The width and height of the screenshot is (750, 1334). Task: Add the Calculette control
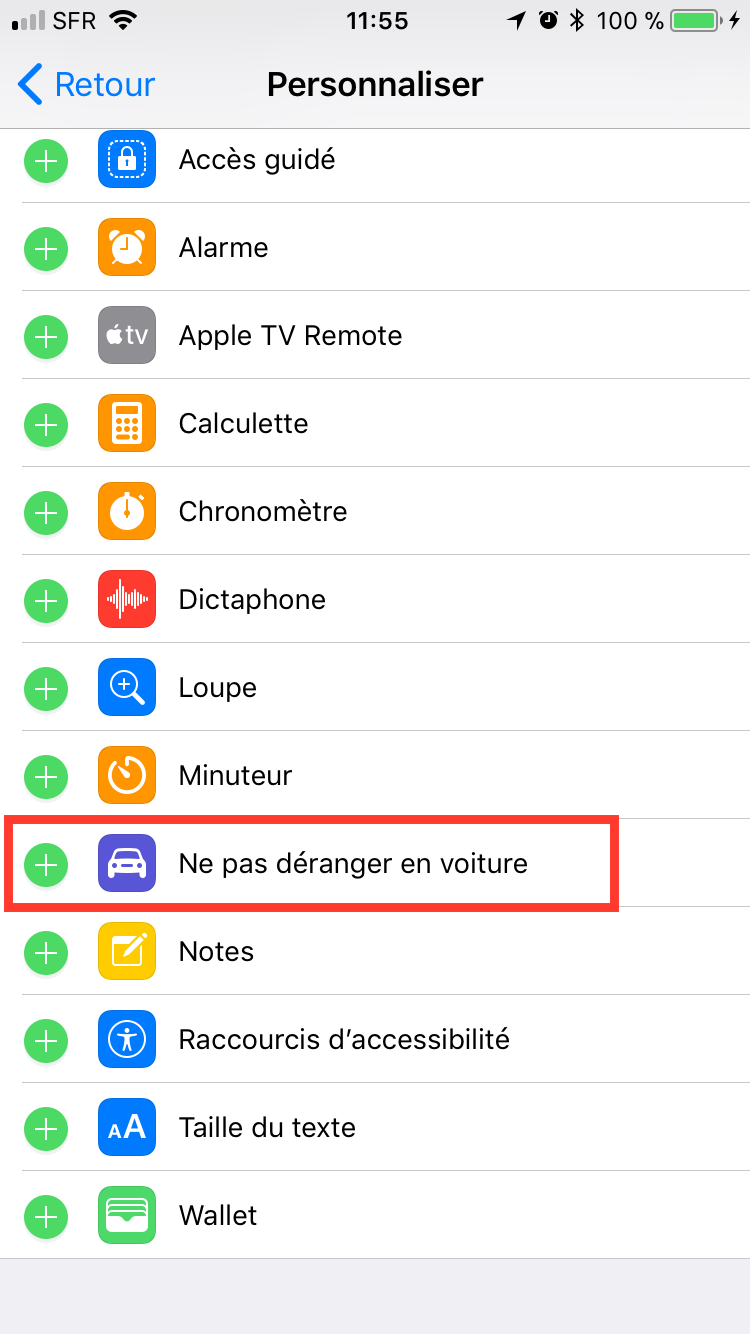click(45, 424)
